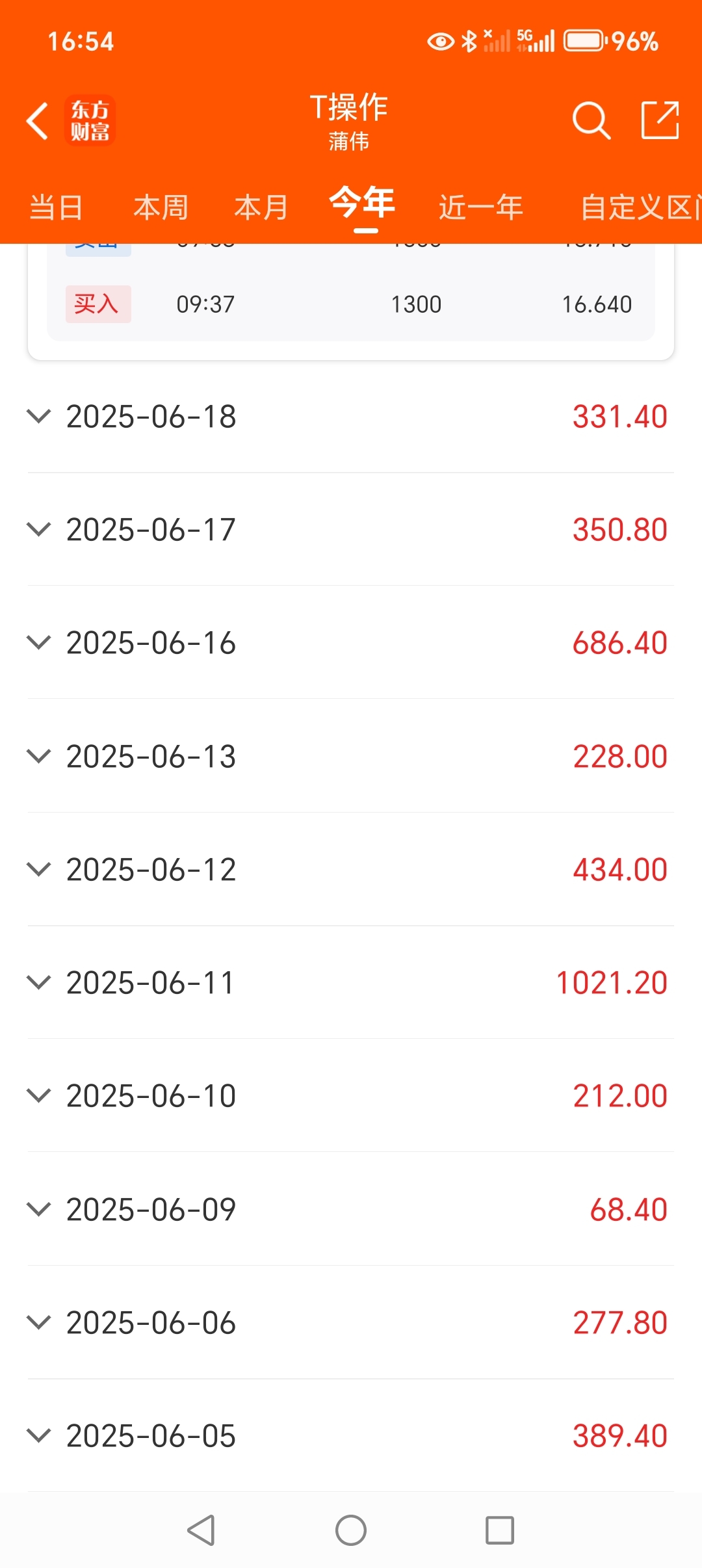Screen dimensions: 702x1568
Task: Expand the 2025-06-06 entry
Action: 351,1323
